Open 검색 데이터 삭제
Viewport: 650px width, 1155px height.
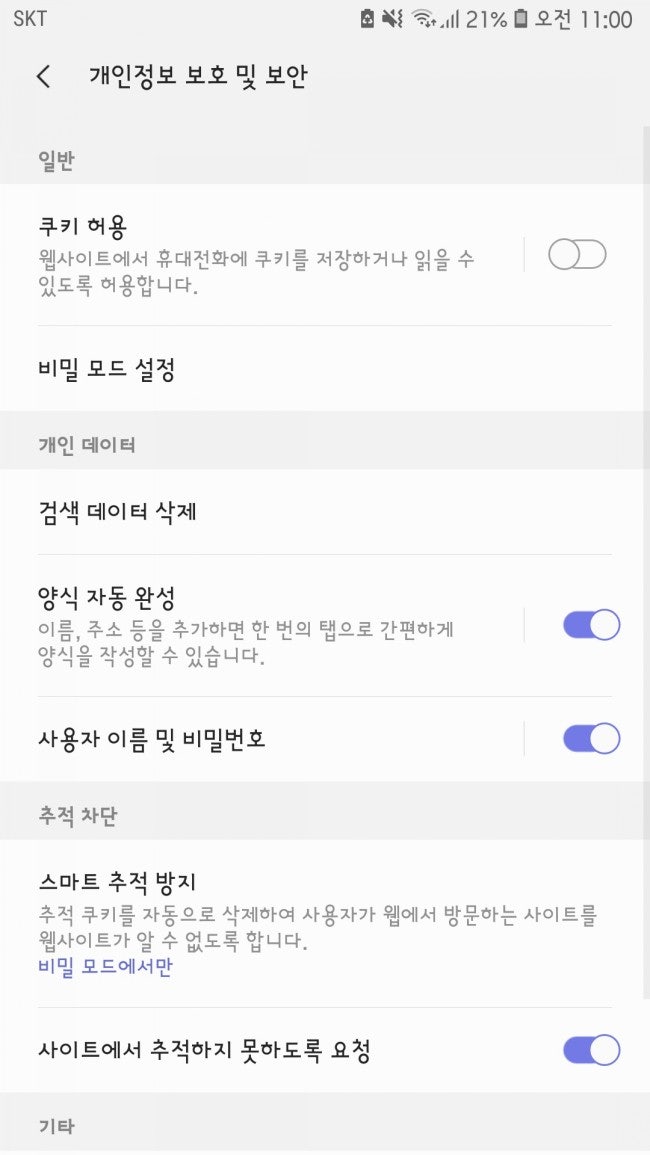pyautogui.click(x=325, y=511)
